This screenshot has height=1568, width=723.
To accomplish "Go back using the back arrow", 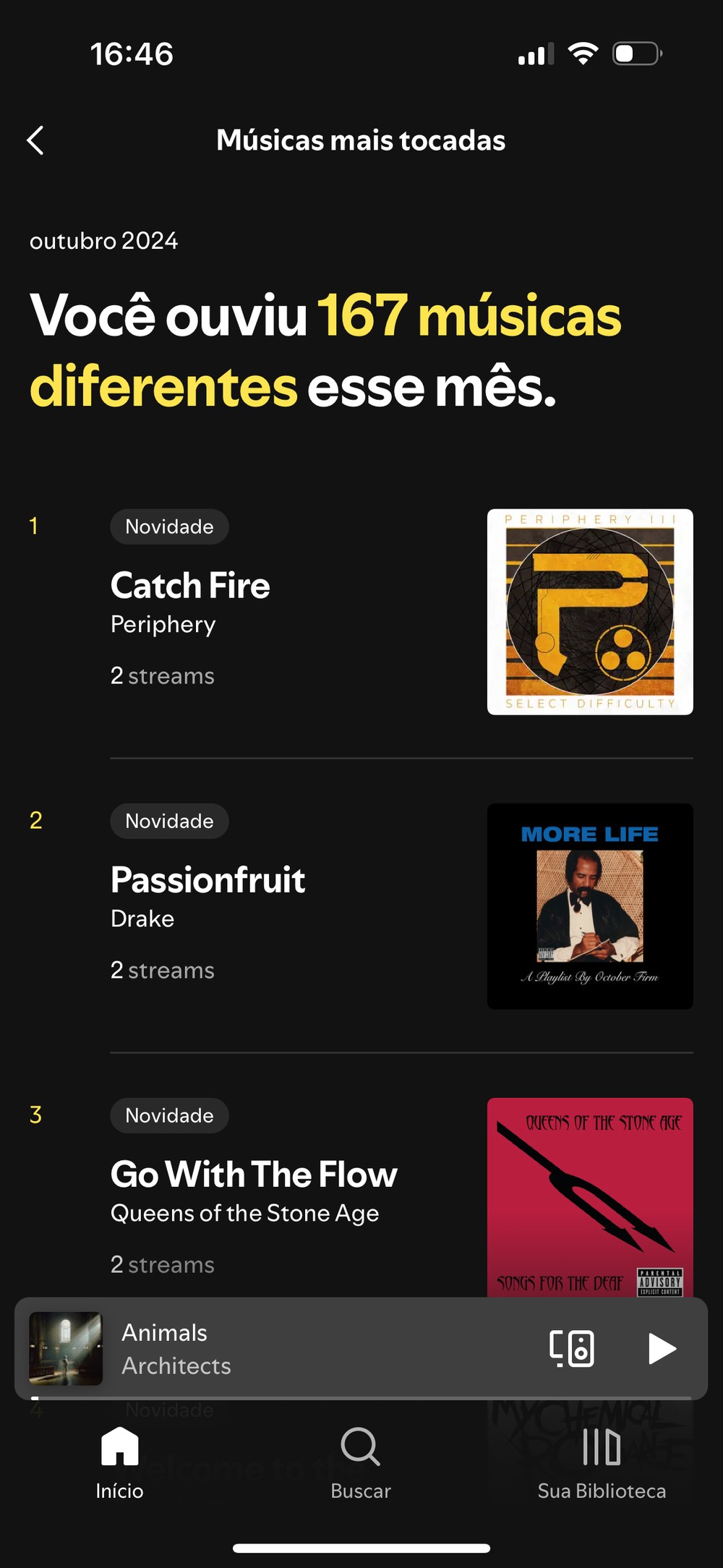I will [x=35, y=140].
